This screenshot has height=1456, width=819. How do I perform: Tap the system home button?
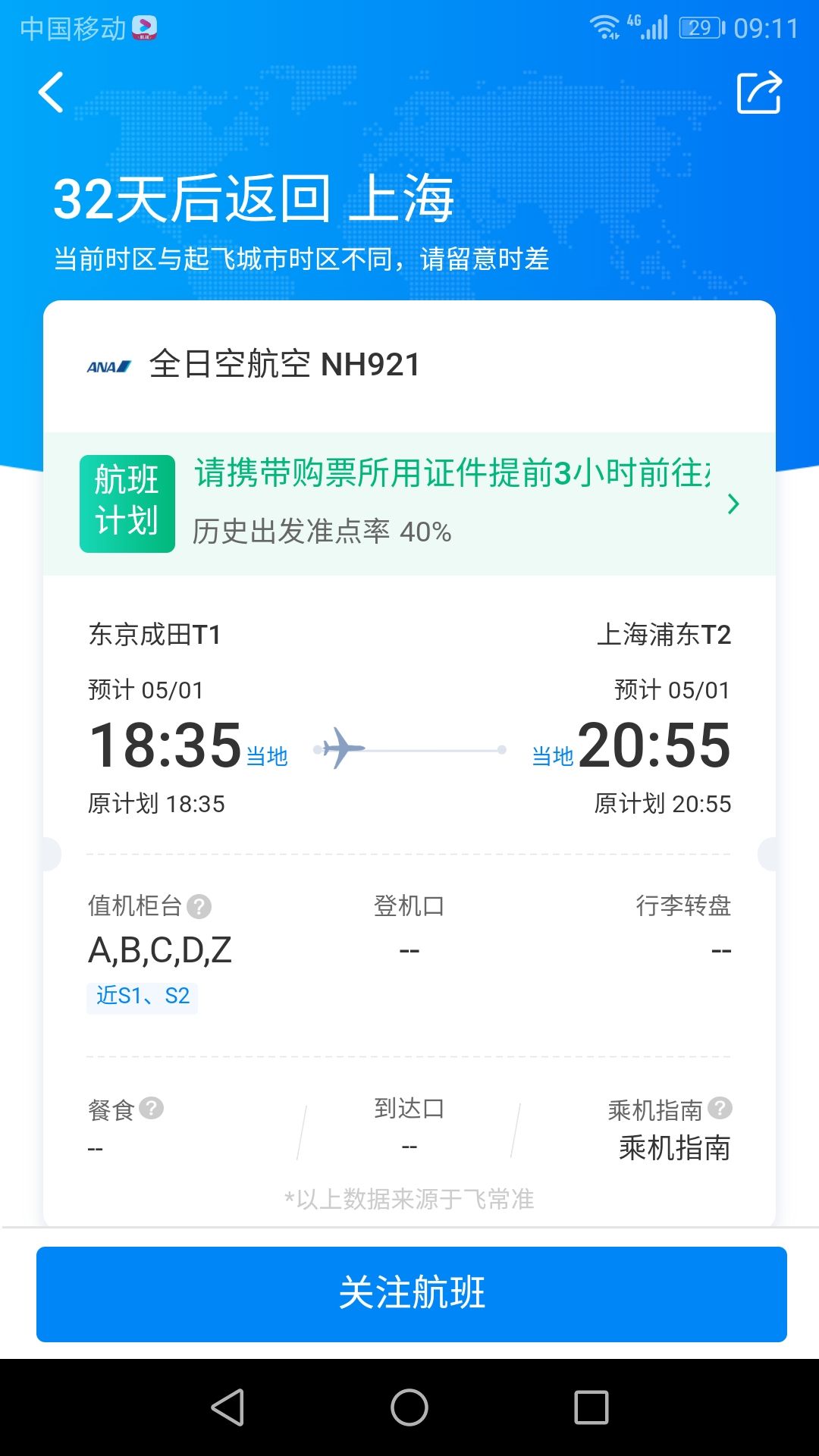[409, 1407]
